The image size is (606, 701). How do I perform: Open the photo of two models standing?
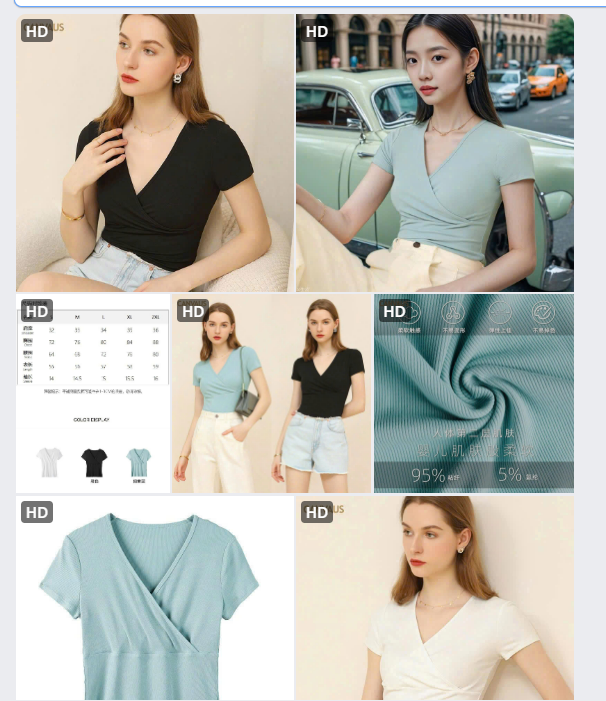coord(272,393)
